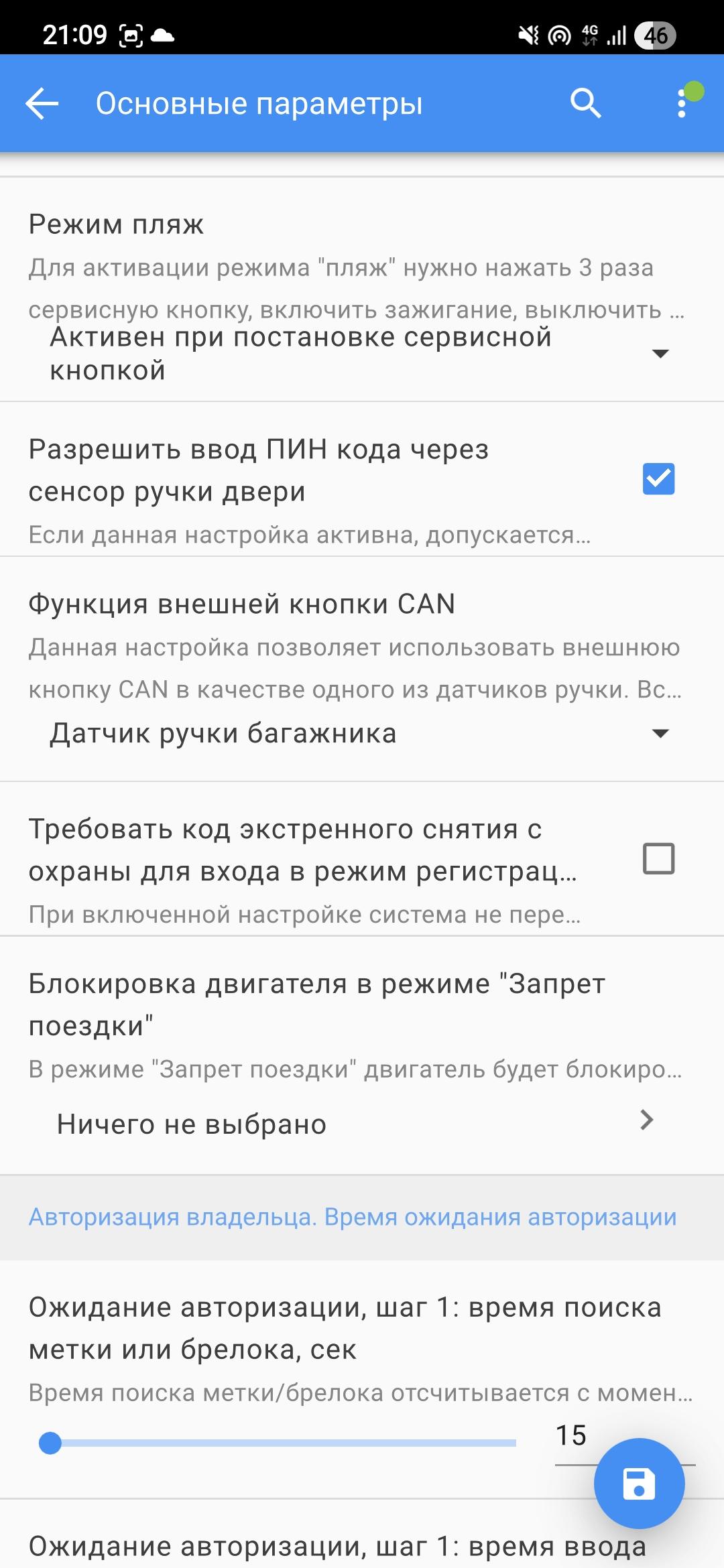The image size is (724, 1568).
Task: Uncheck ПИН код через сенсор ручки двери
Action: pyautogui.click(x=658, y=479)
